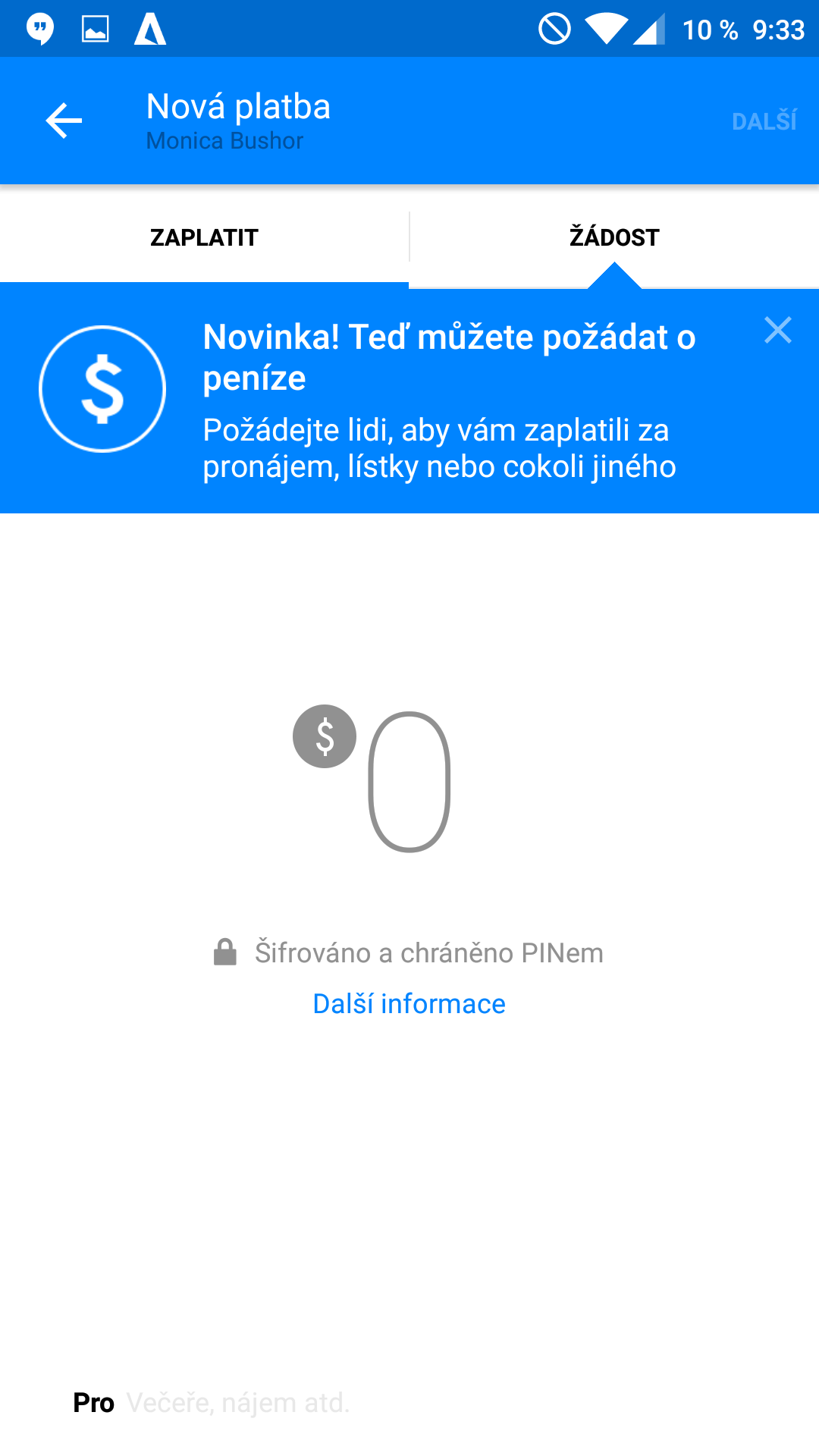Viewport: 819px width, 1456px height.
Task: Tap the amount field showing 0
Action: tap(409, 782)
